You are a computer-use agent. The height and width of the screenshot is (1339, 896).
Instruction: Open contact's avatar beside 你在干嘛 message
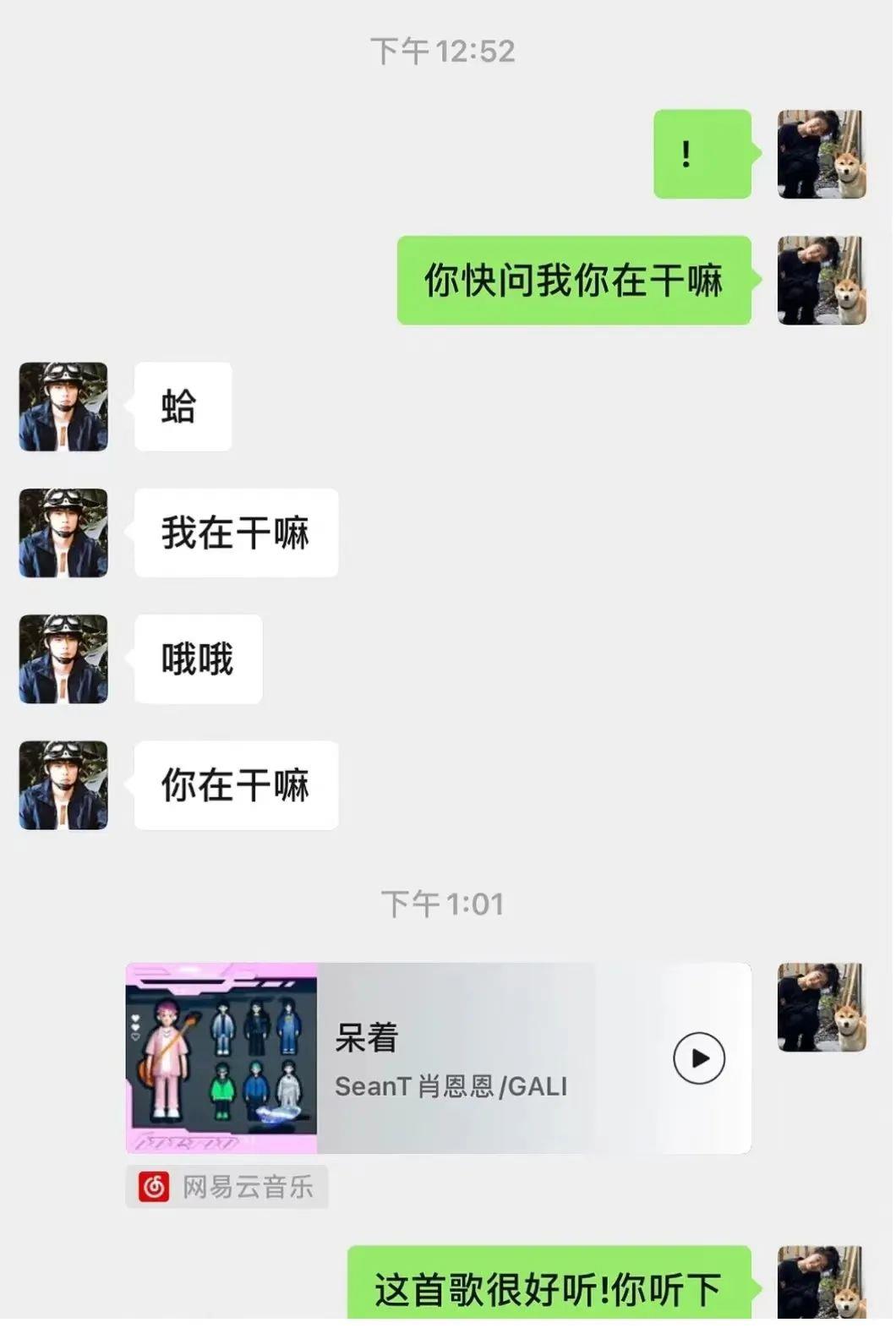(63, 785)
